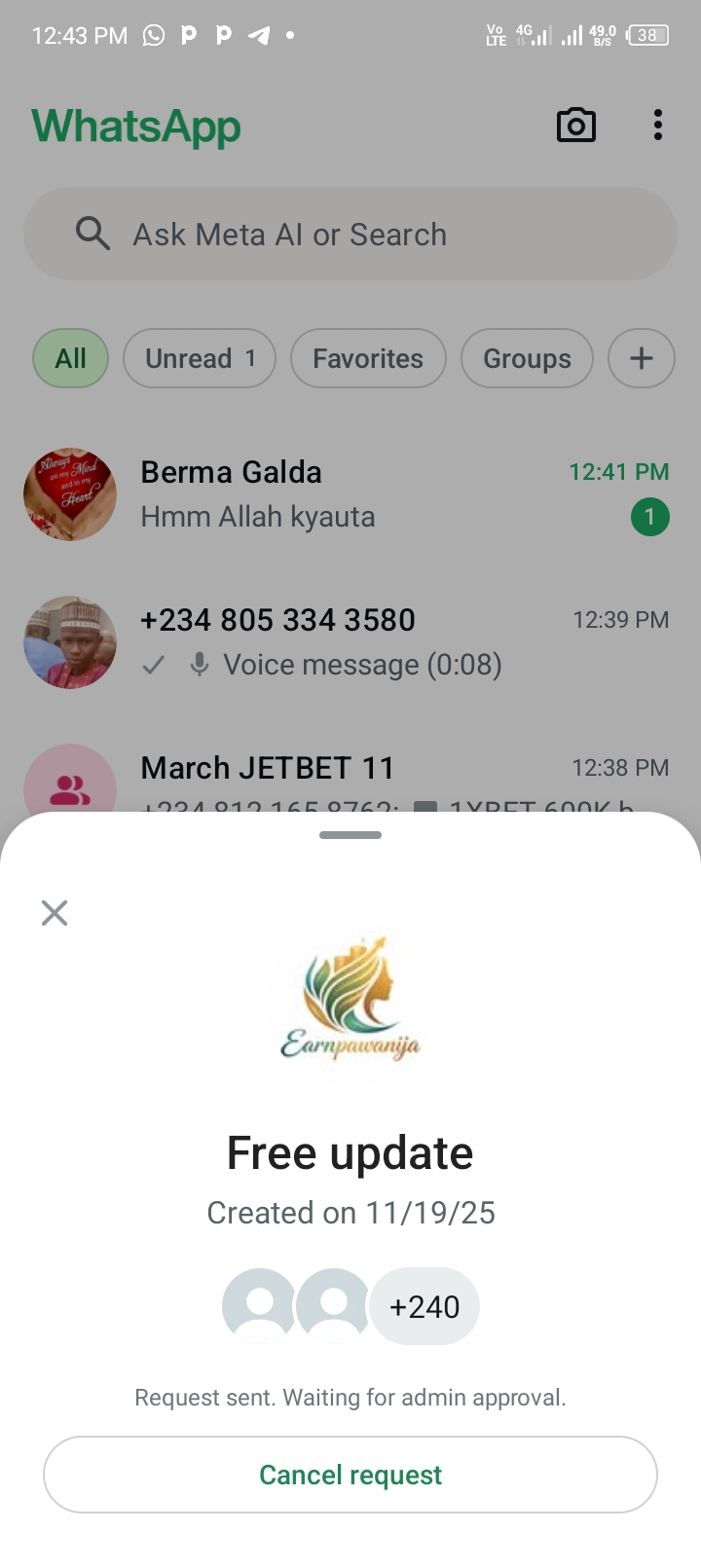Open the three-dot overflow menu

tap(658, 126)
